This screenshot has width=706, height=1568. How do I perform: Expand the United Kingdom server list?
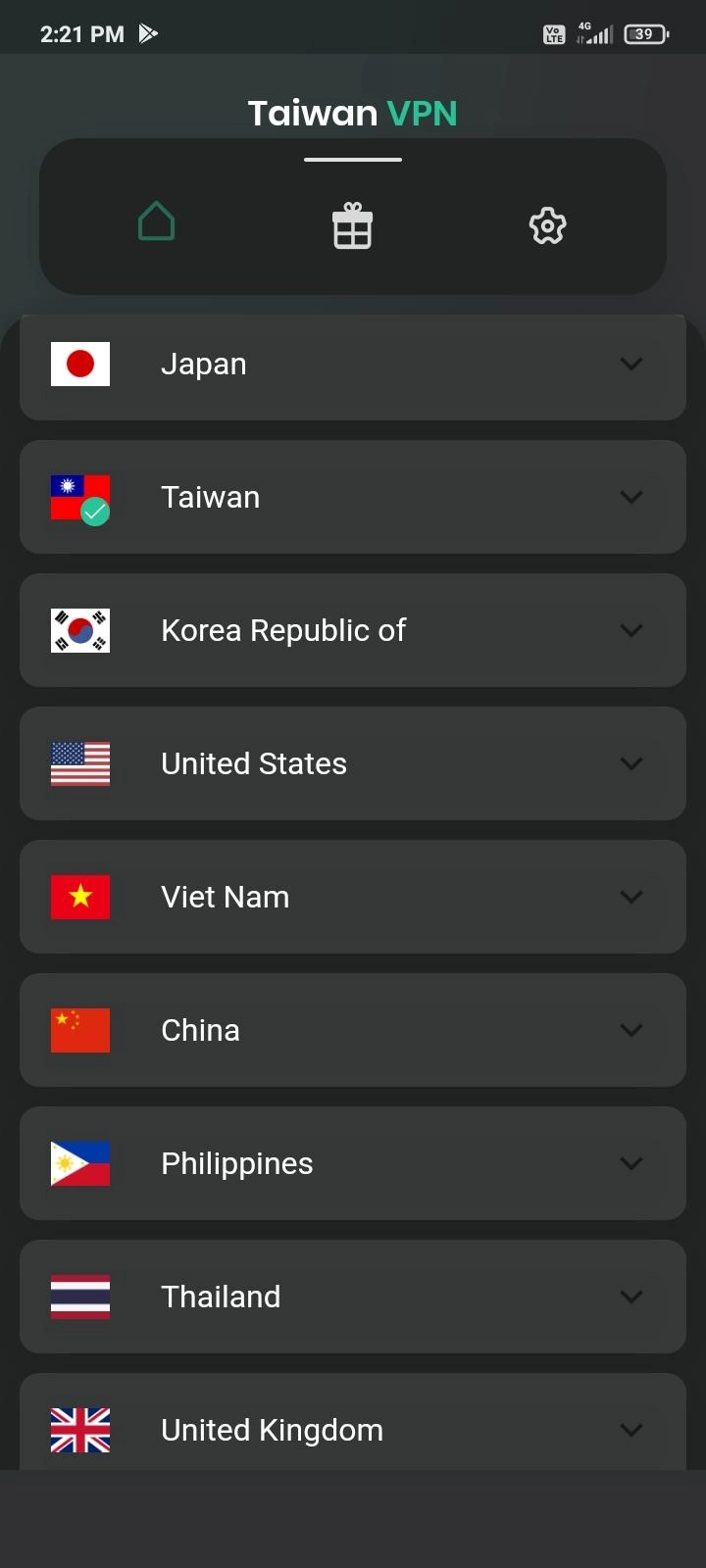pos(631,1430)
